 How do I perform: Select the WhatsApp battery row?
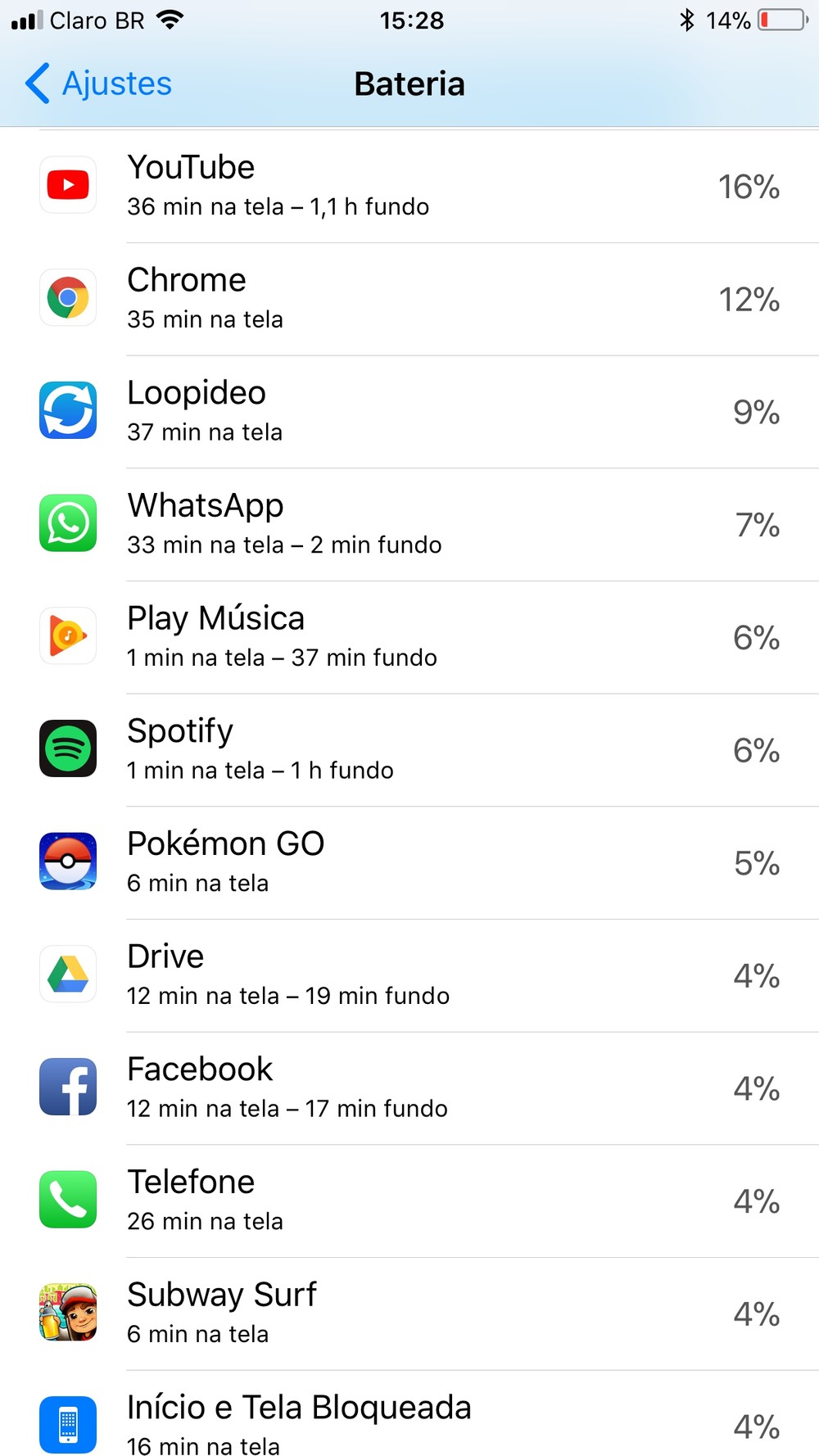click(x=409, y=524)
